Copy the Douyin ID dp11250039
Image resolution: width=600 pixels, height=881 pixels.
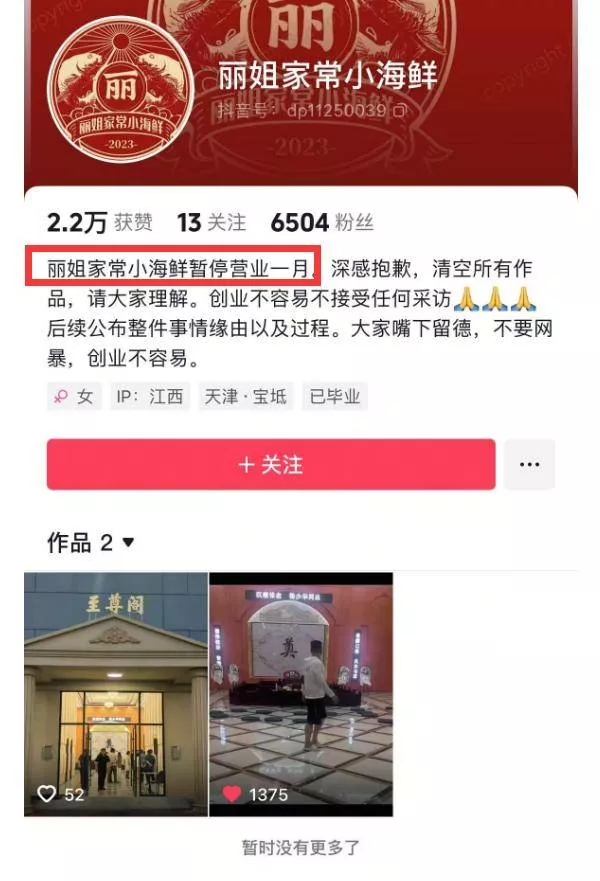coord(400,111)
